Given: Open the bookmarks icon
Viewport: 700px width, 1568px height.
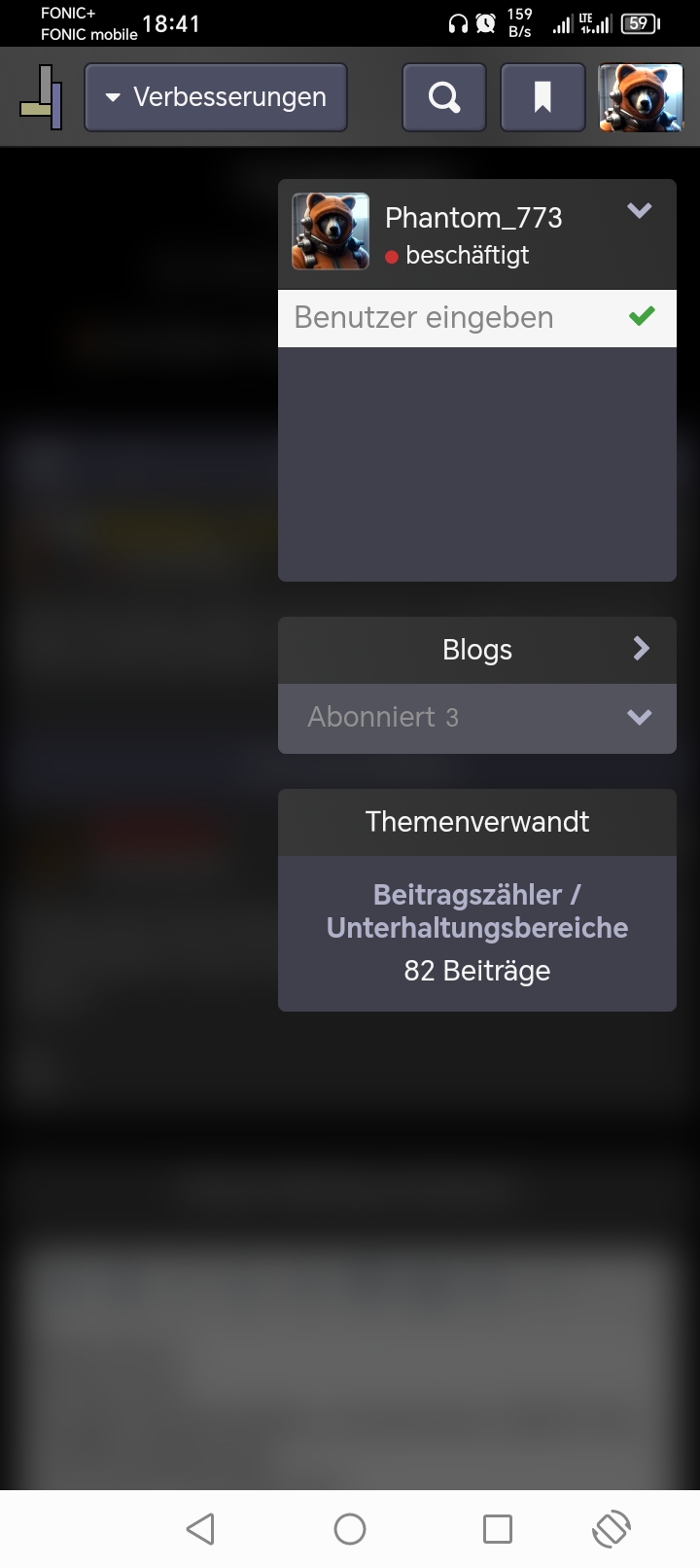Looking at the screenshot, I should click(x=542, y=97).
